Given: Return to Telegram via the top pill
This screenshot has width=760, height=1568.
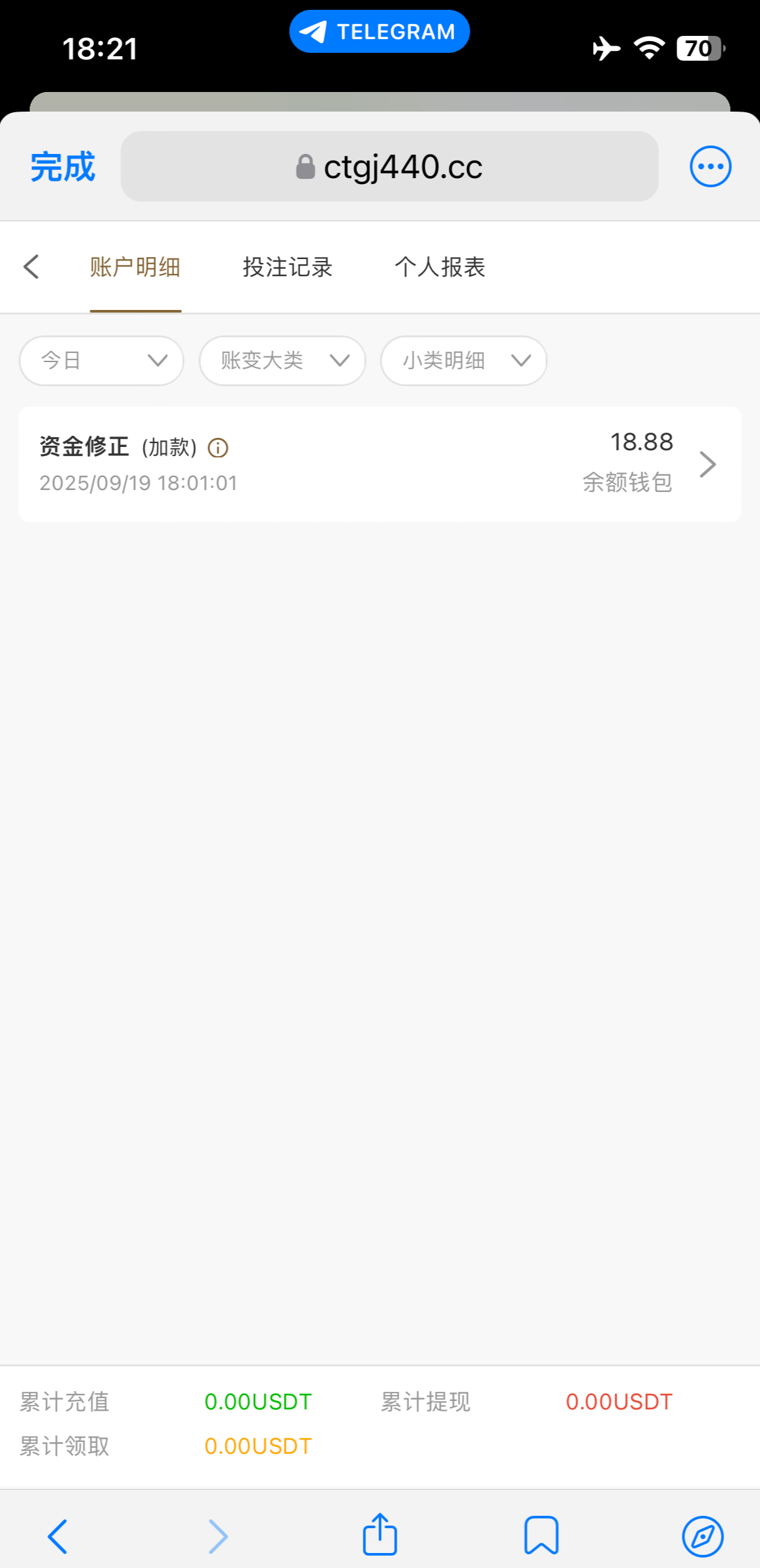Looking at the screenshot, I should 380,31.
